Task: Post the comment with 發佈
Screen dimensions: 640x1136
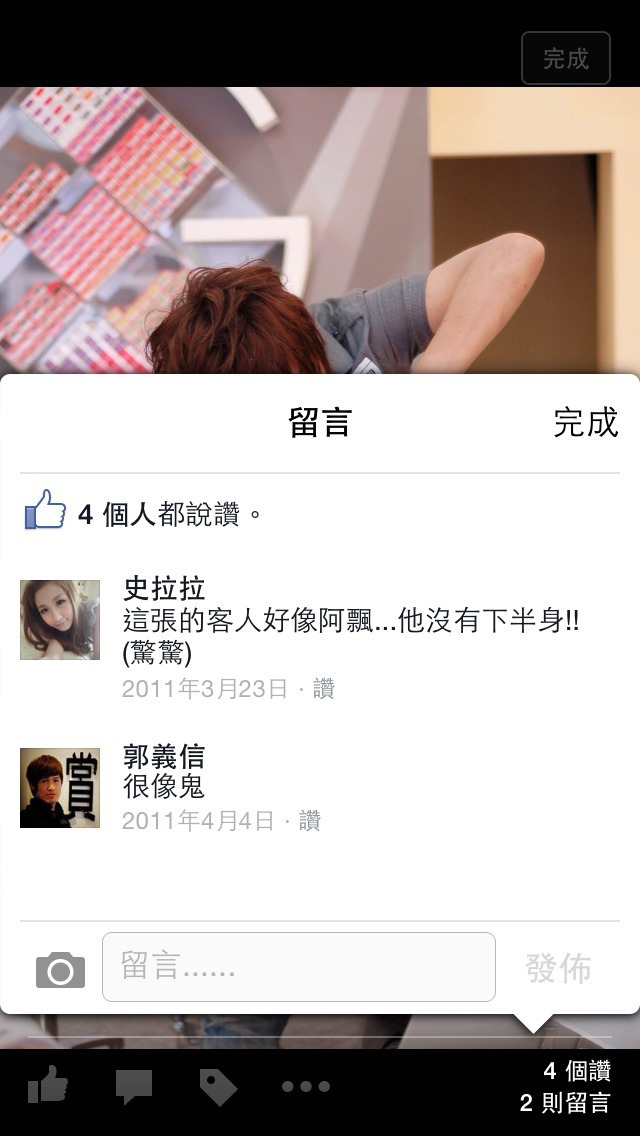Action: point(558,968)
